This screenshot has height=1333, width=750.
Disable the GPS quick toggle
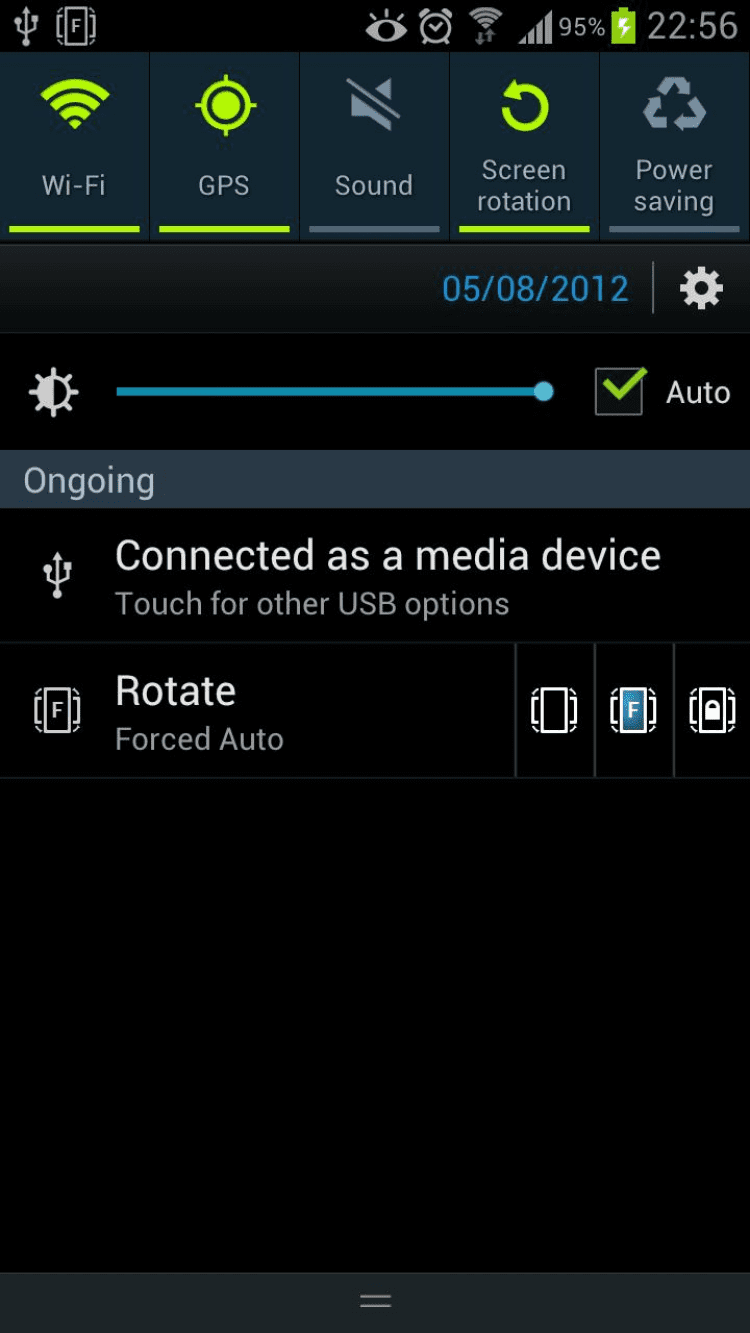[x=224, y=145]
